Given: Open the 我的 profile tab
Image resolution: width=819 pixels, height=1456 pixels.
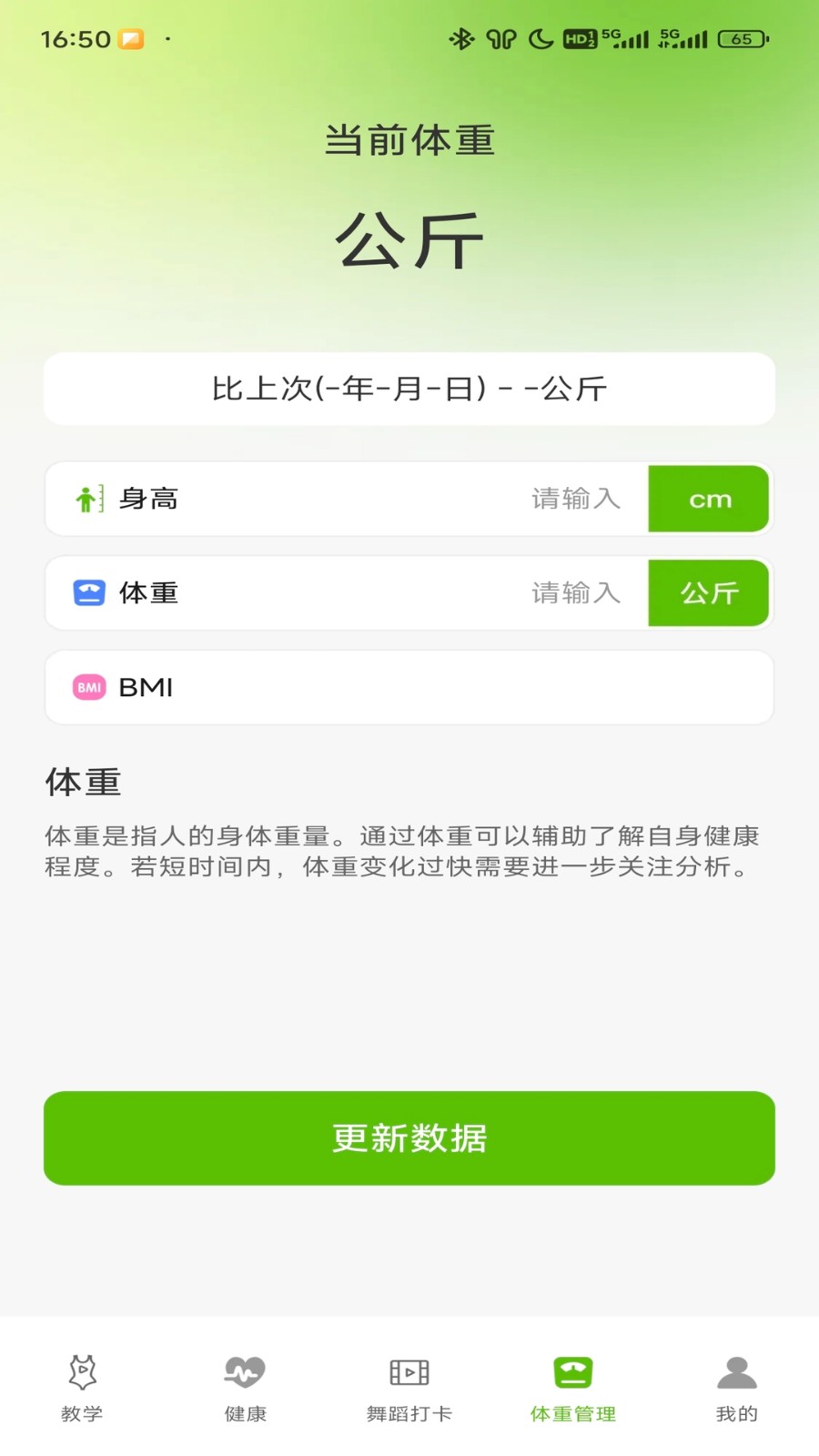Looking at the screenshot, I should 737,1387.
